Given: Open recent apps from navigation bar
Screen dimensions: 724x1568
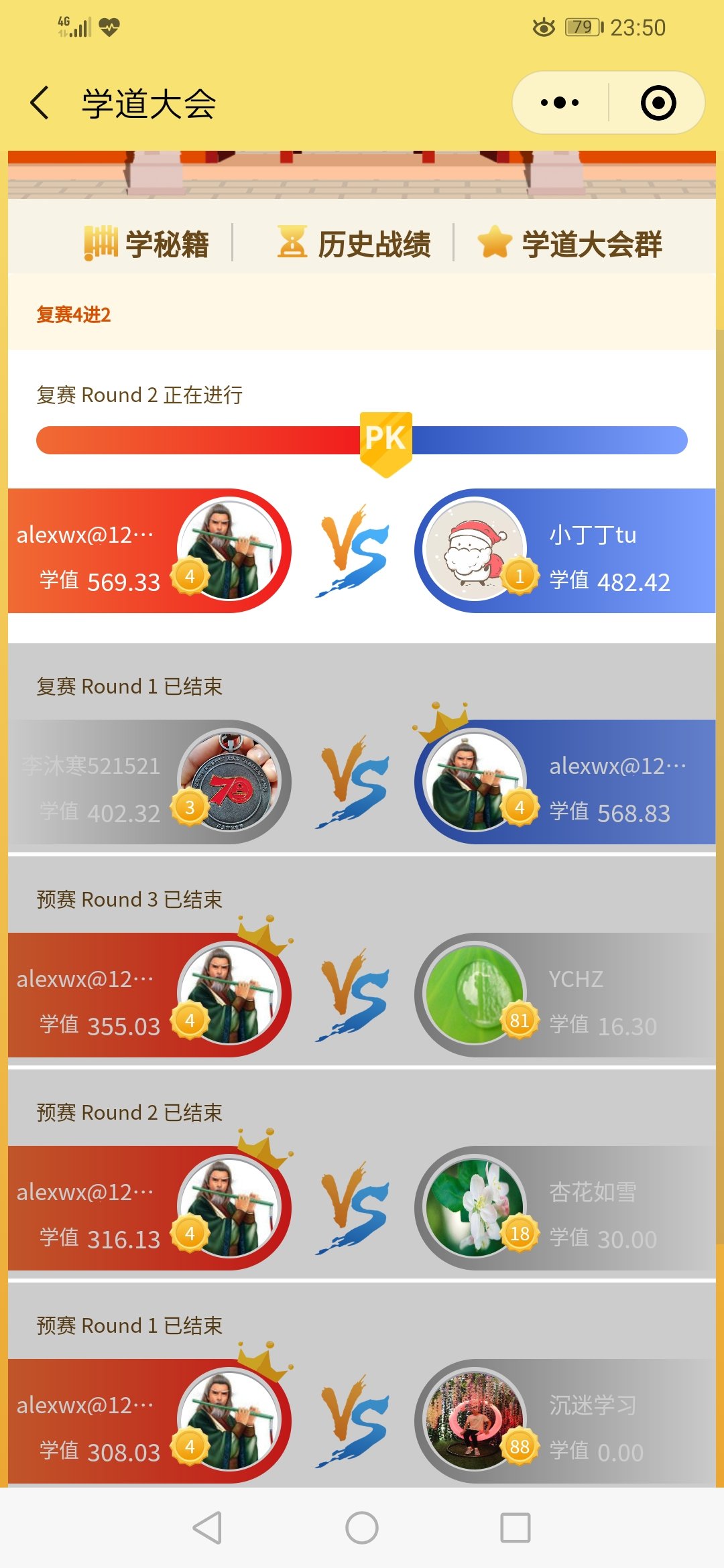Looking at the screenshot, I should click(516, 1528).
